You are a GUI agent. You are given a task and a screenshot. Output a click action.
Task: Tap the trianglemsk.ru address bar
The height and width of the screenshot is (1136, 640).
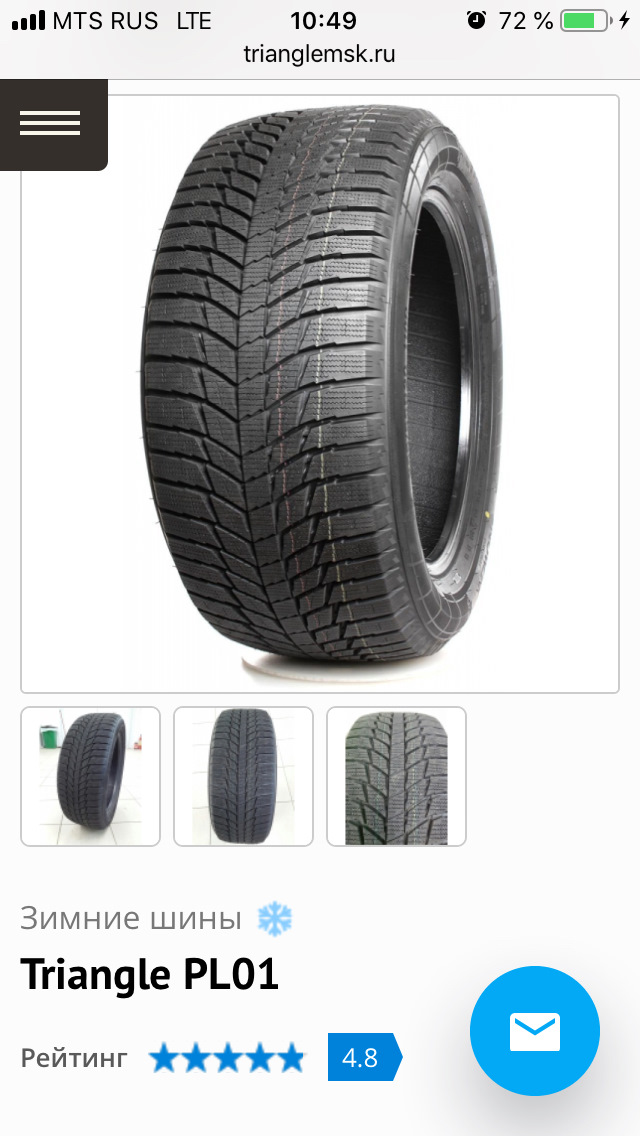coord(320,54)
